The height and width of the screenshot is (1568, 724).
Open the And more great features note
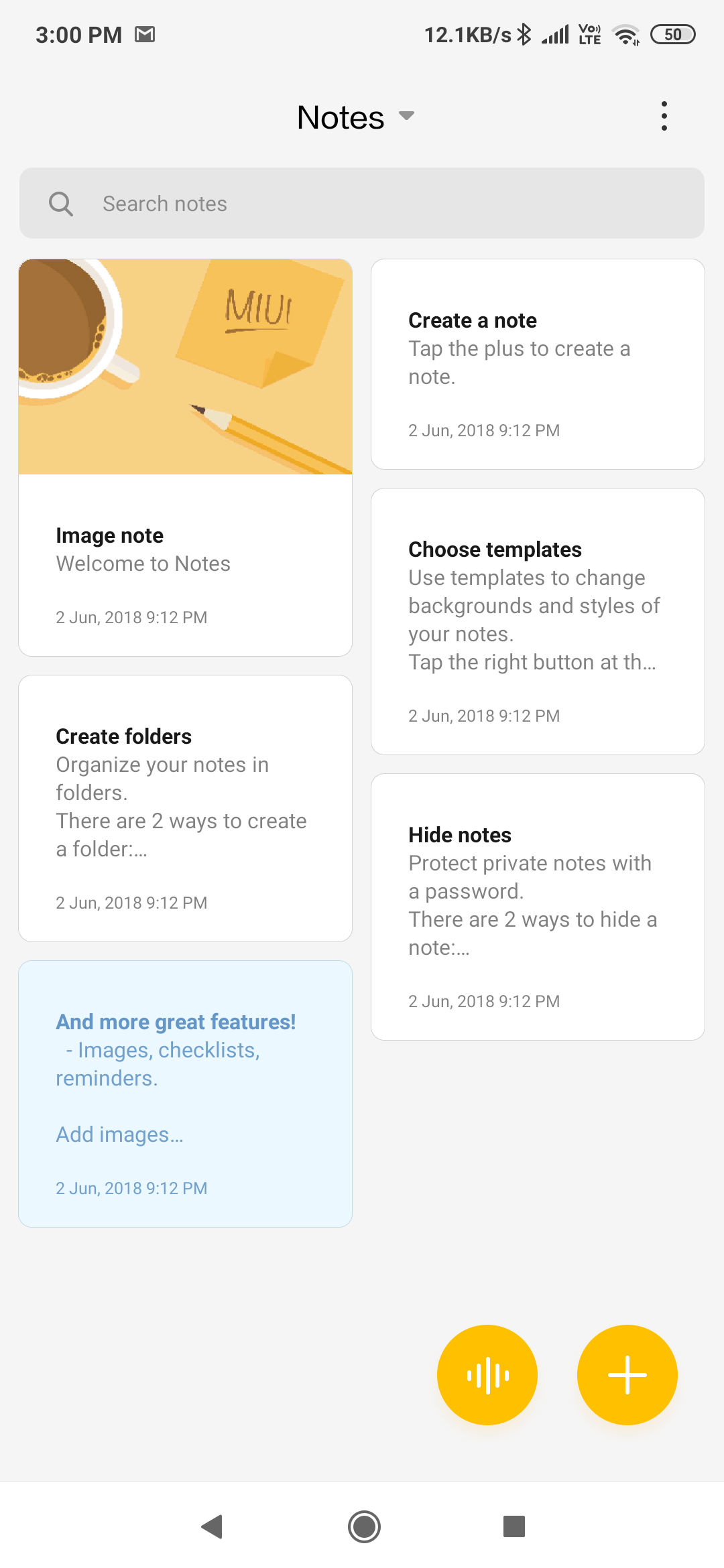click(186, 1094)
